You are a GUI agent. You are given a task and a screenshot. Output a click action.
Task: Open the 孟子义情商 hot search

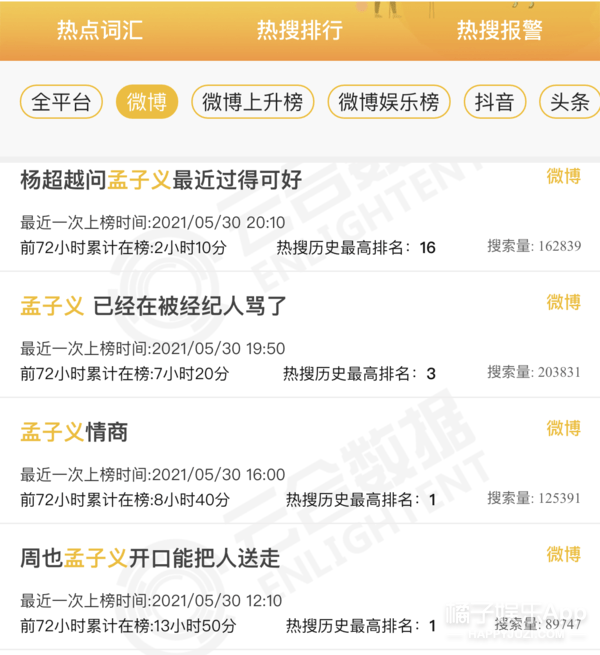click(74, 432)
